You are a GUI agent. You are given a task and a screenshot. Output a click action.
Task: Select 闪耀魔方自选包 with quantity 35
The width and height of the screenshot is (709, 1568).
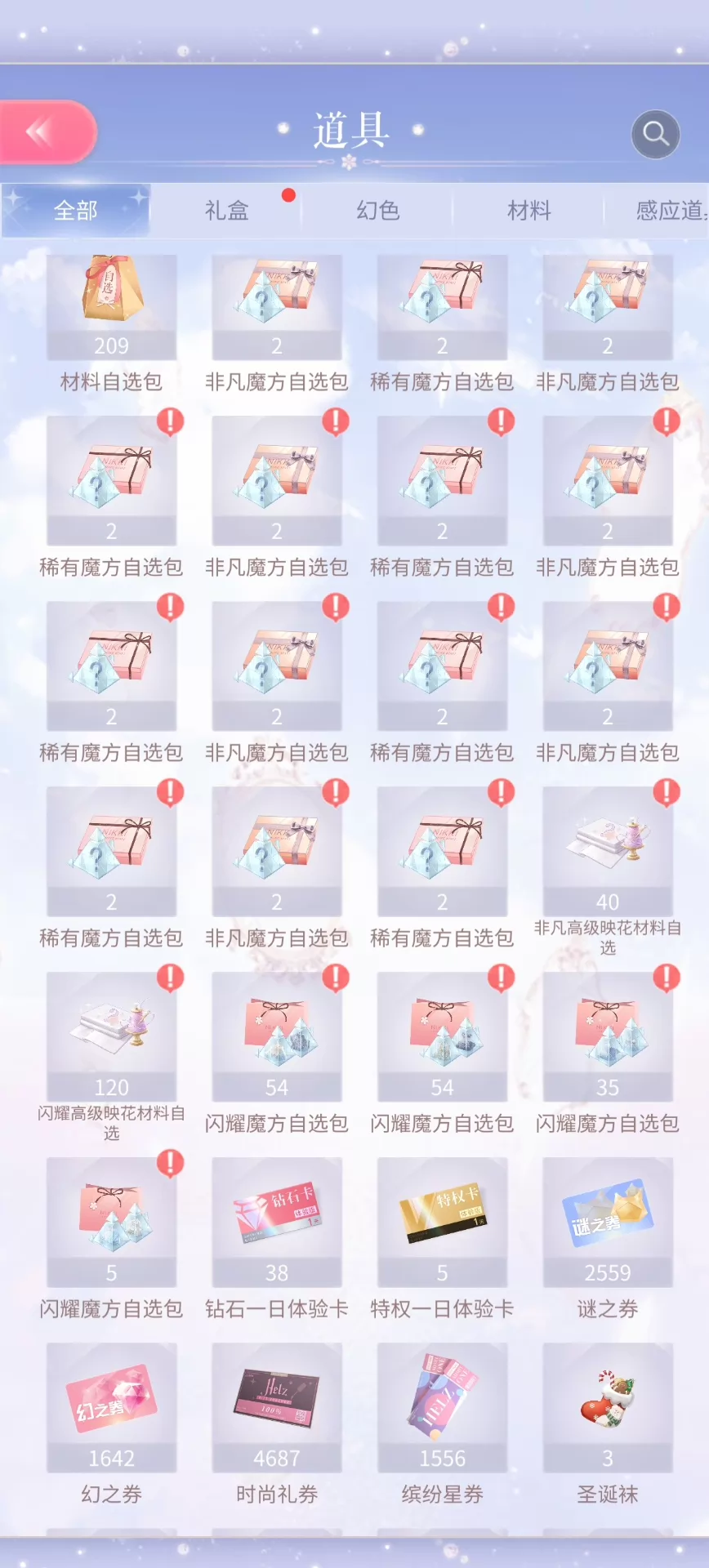(608, 1036)
